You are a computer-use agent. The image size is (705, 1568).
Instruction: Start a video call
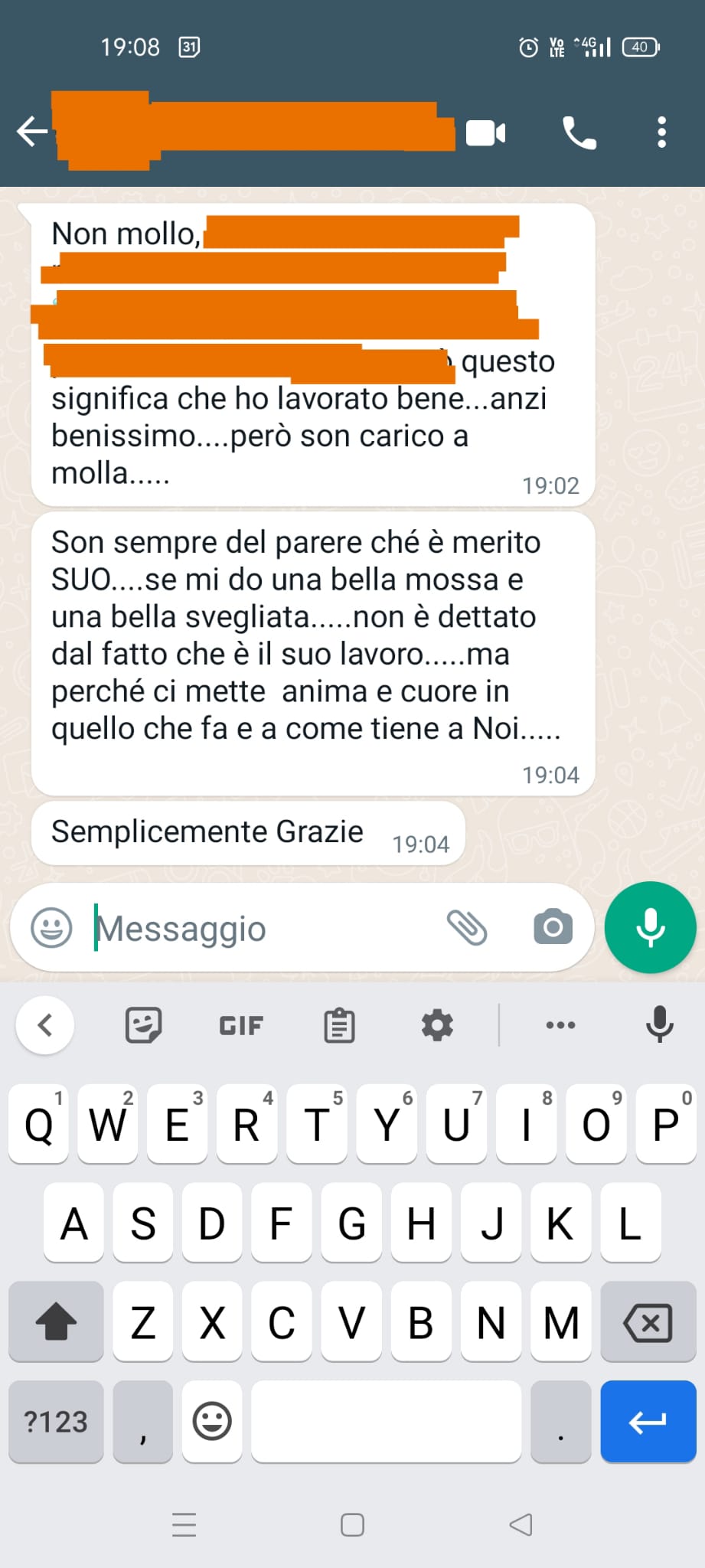(x=486, y=133)
